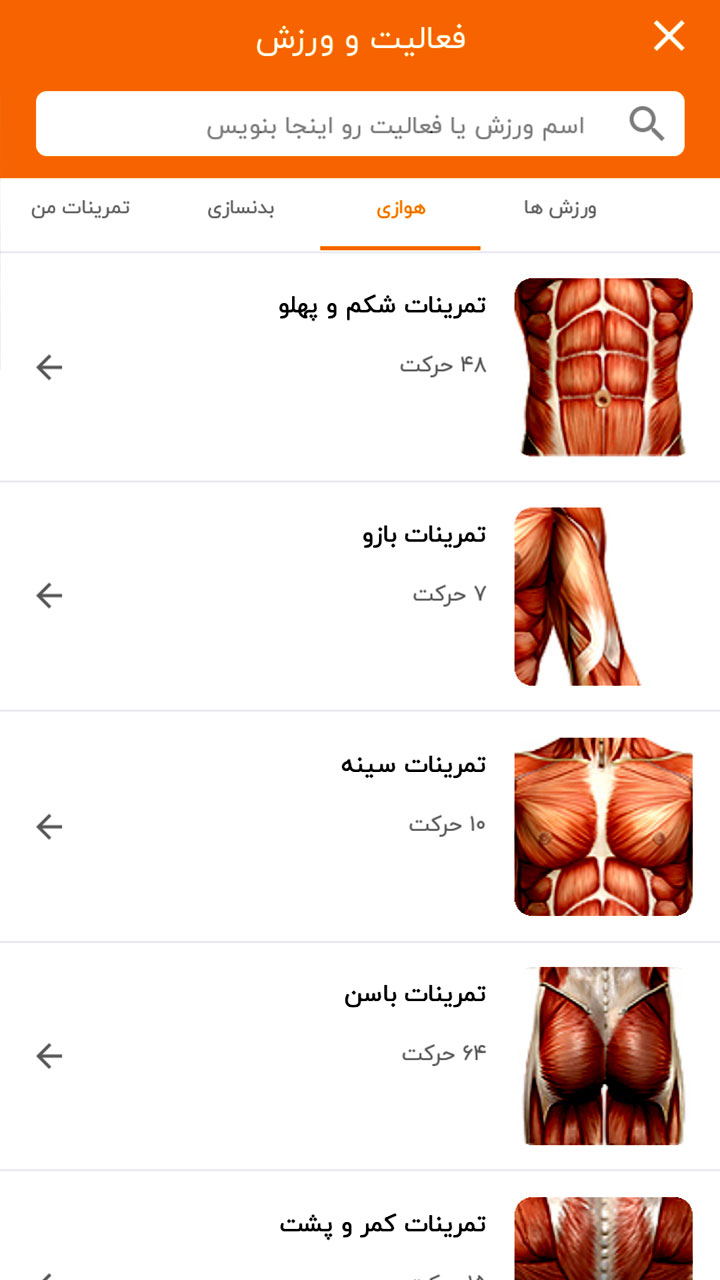Tap the arrow next to تمرینات بازو
The height and width of the screenshot is (1280, 720).
[47, 596]
